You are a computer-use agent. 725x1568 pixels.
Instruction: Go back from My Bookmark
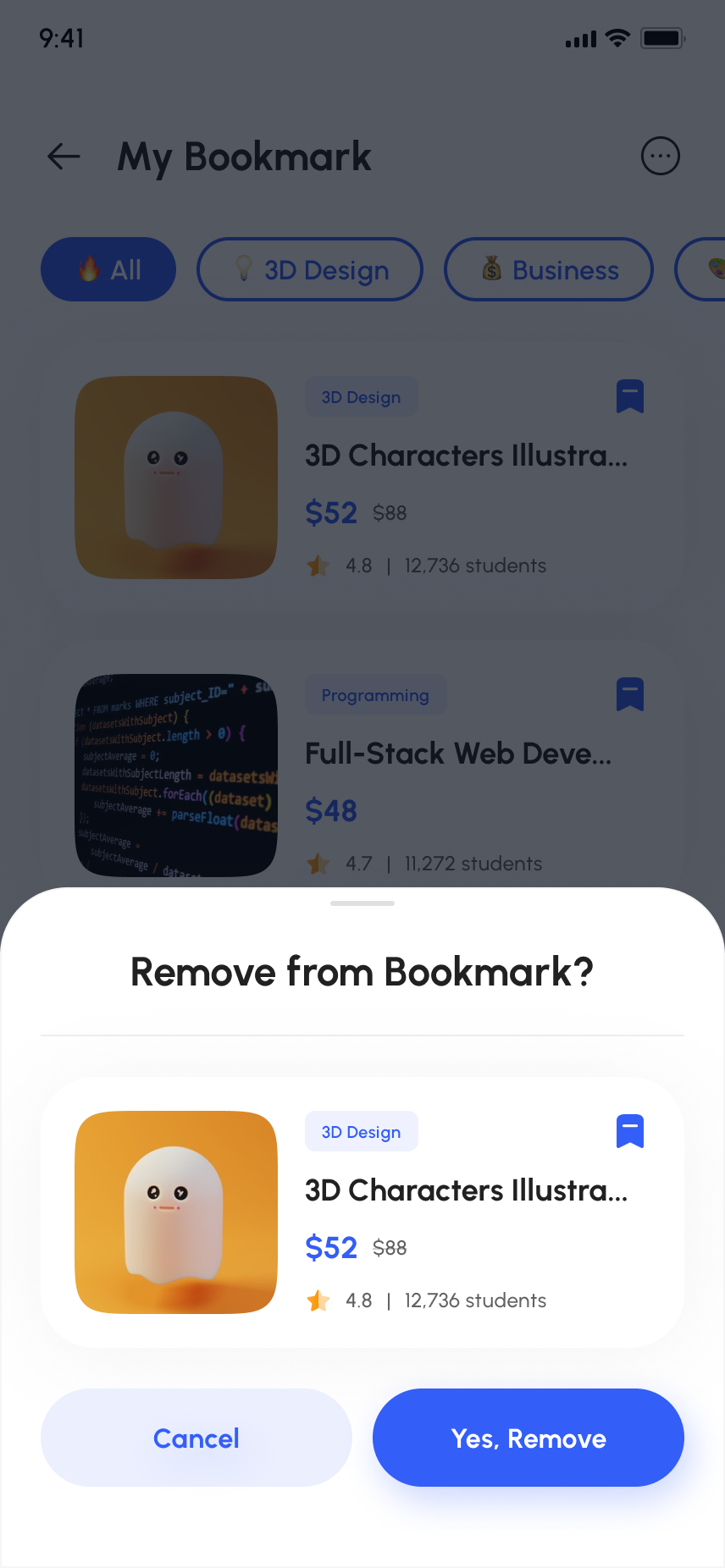click(64, 156)
